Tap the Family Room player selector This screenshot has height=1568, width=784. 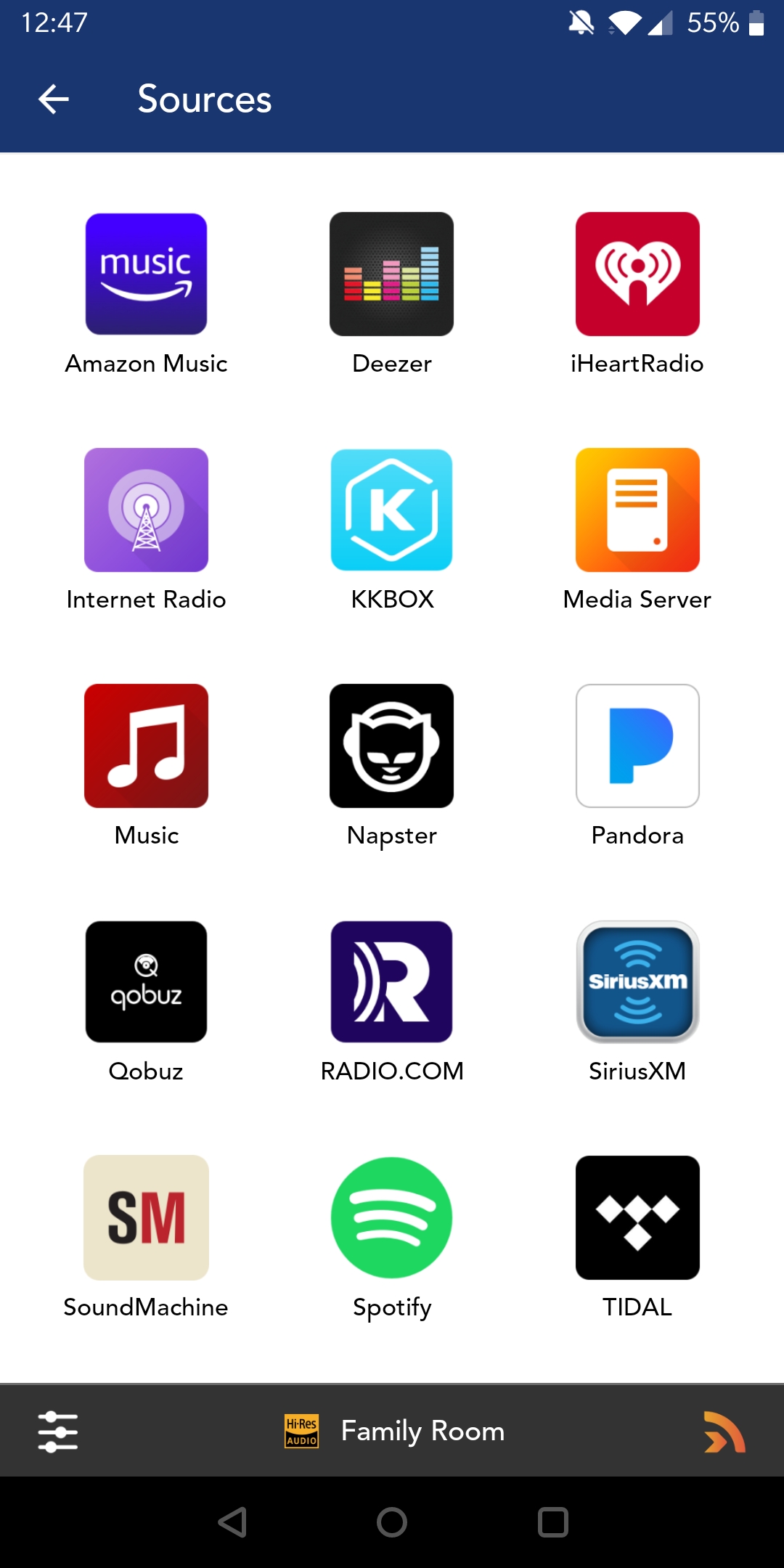click(x=395, y=1431)
